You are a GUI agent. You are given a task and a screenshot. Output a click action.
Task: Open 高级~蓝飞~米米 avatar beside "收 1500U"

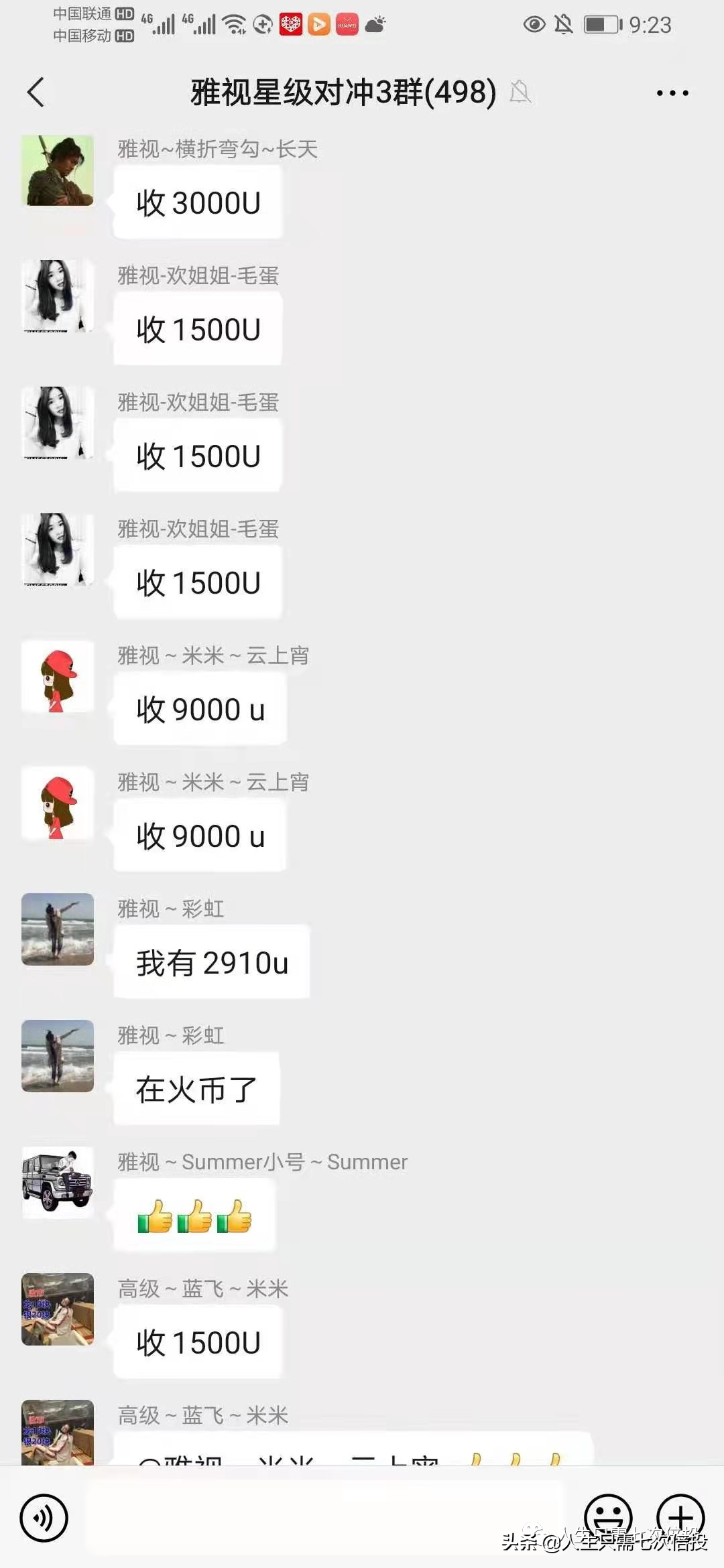coord(58,1309)
